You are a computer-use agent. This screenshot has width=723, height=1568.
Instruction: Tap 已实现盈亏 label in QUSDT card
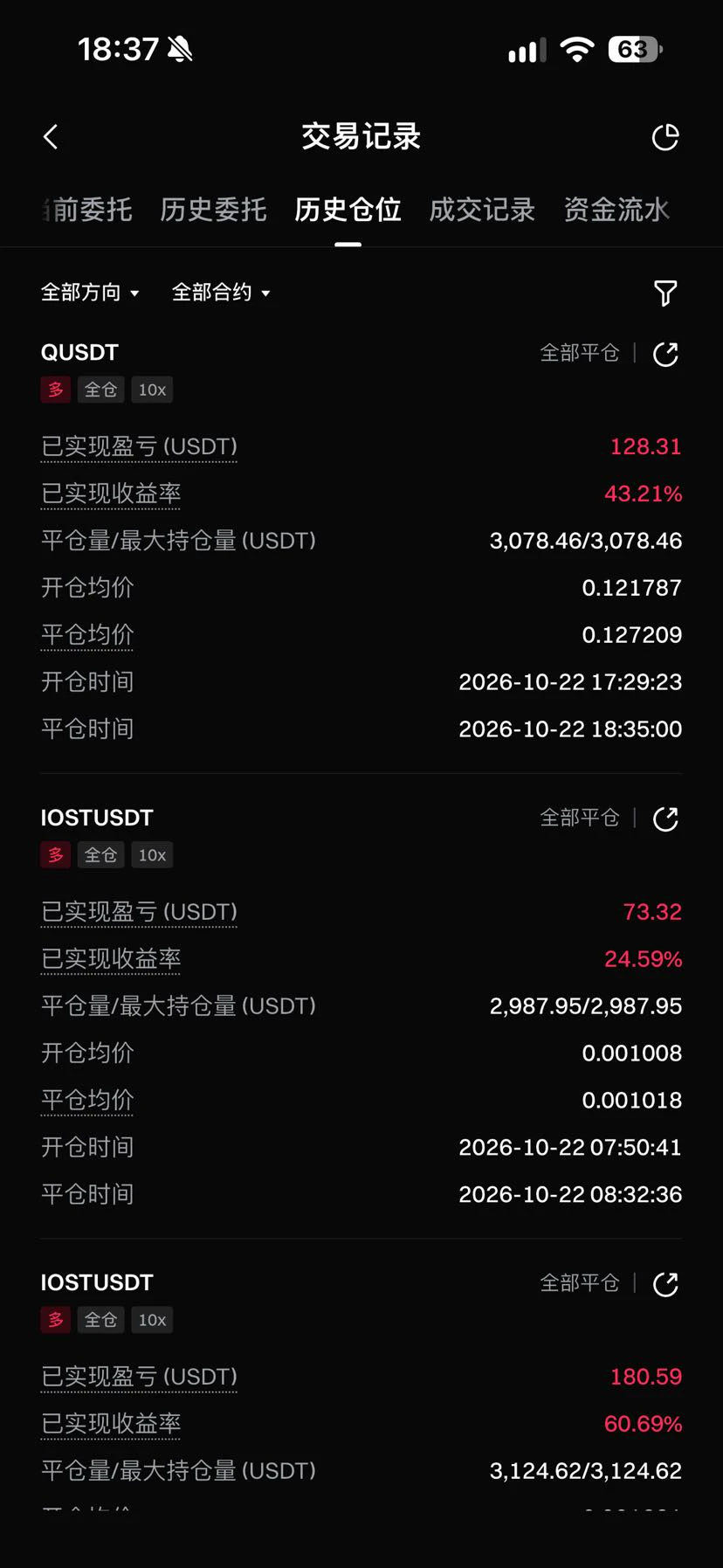point(139,446)
